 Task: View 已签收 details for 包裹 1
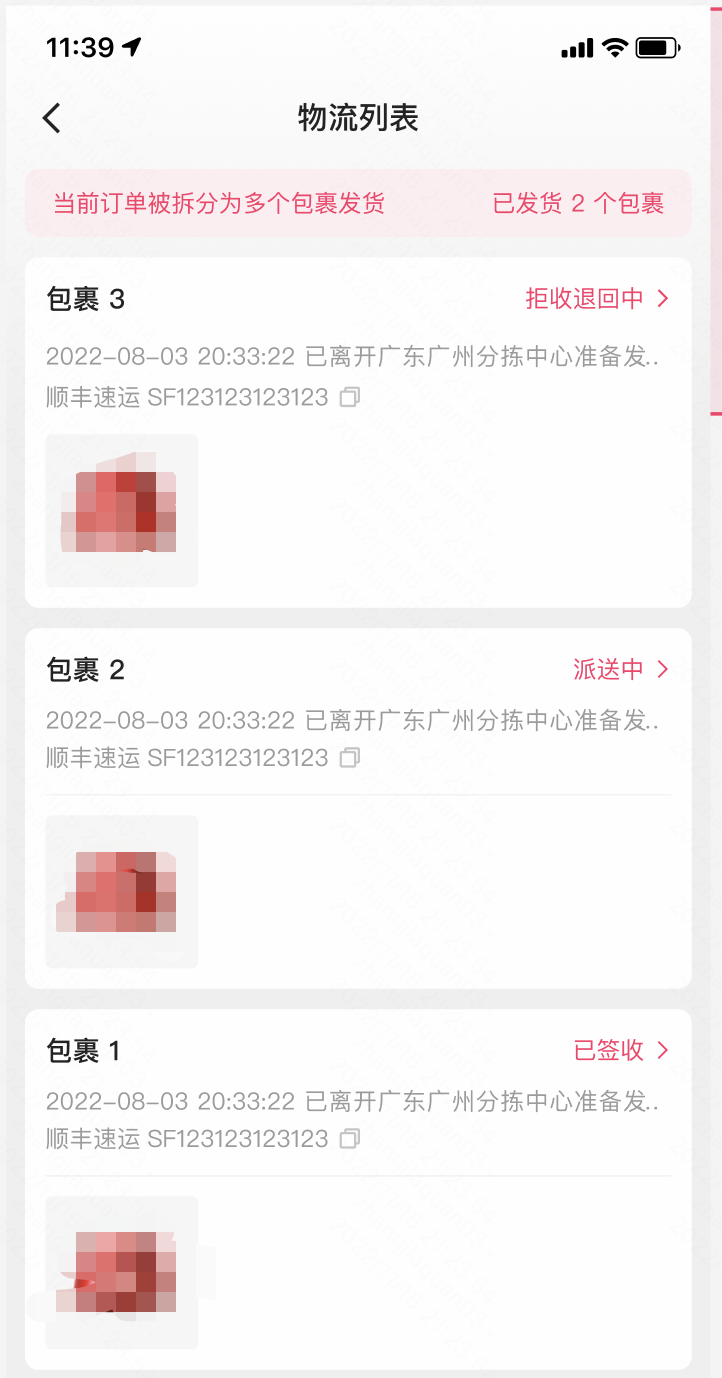(x=620, y=1050)
